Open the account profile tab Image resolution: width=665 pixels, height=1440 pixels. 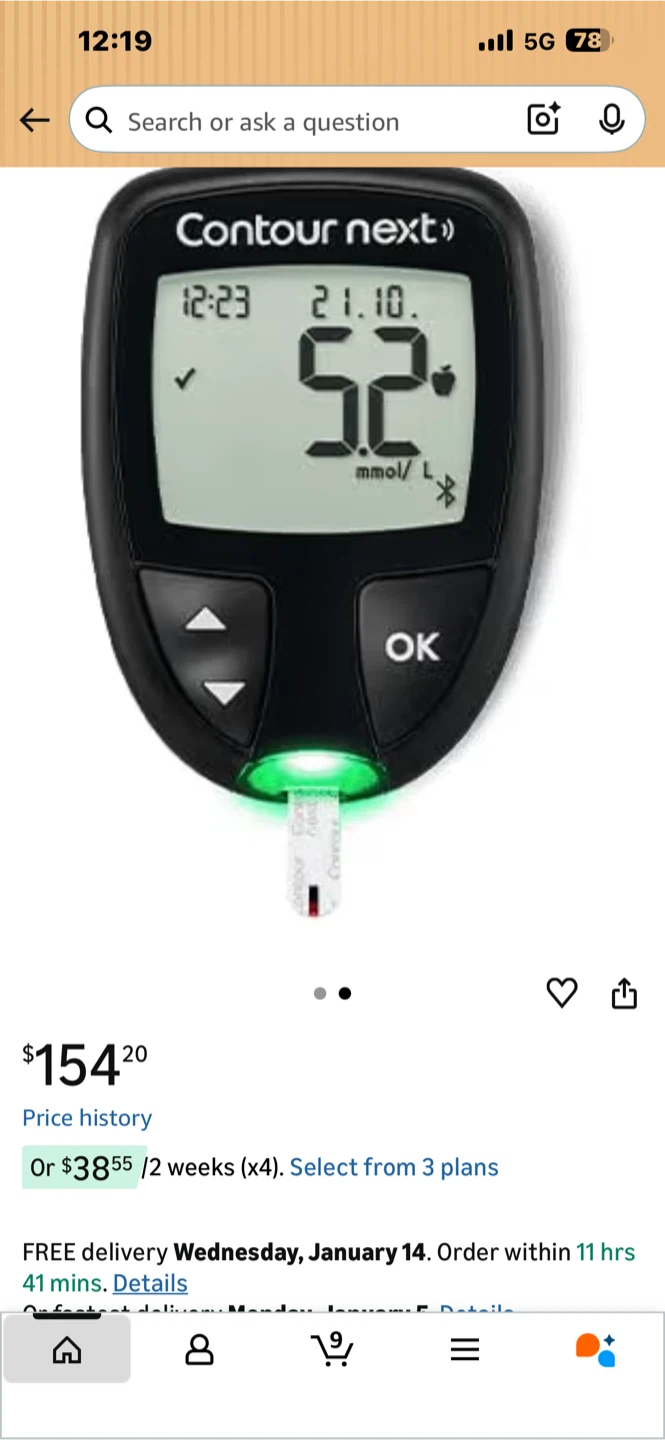point(200,1350)
